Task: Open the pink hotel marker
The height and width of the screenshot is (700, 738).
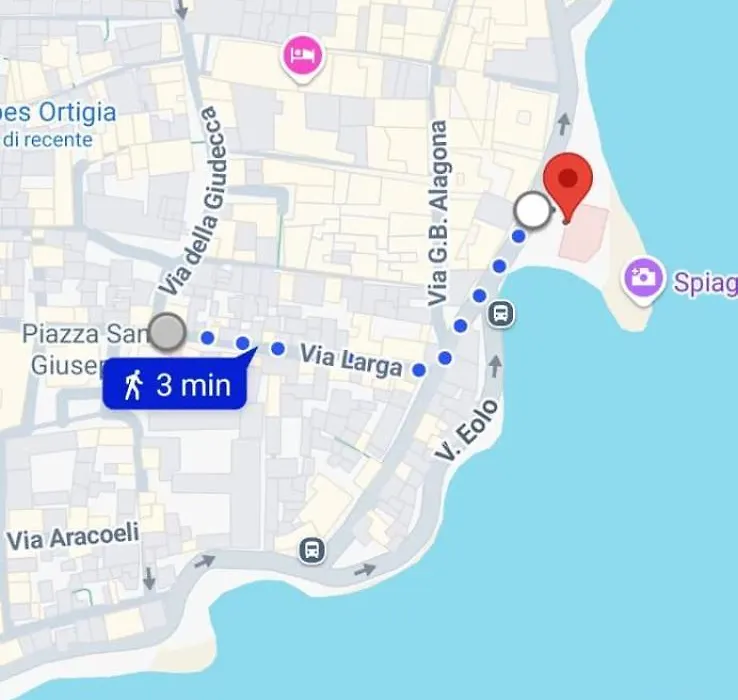Action: point(300,57)
